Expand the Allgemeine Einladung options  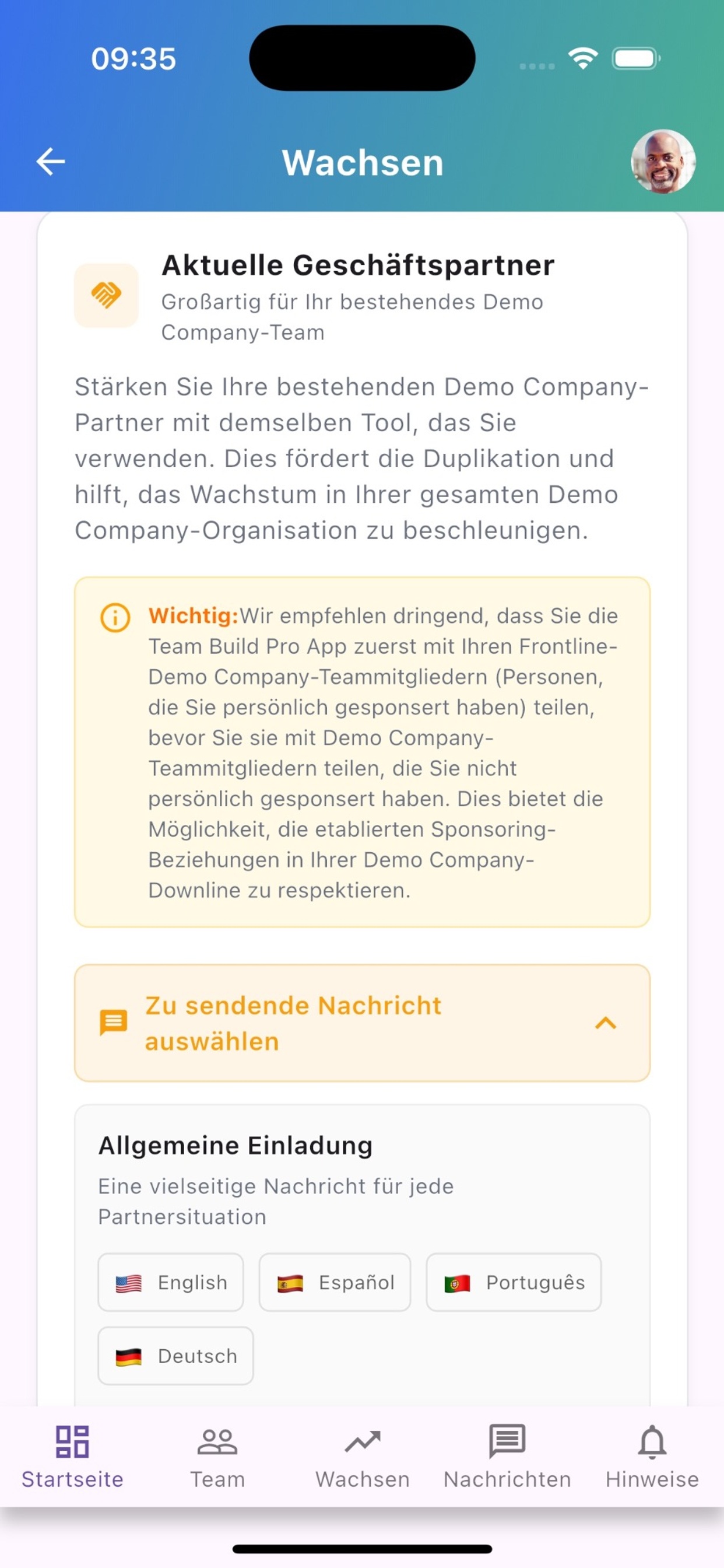tap(236, 1145)
